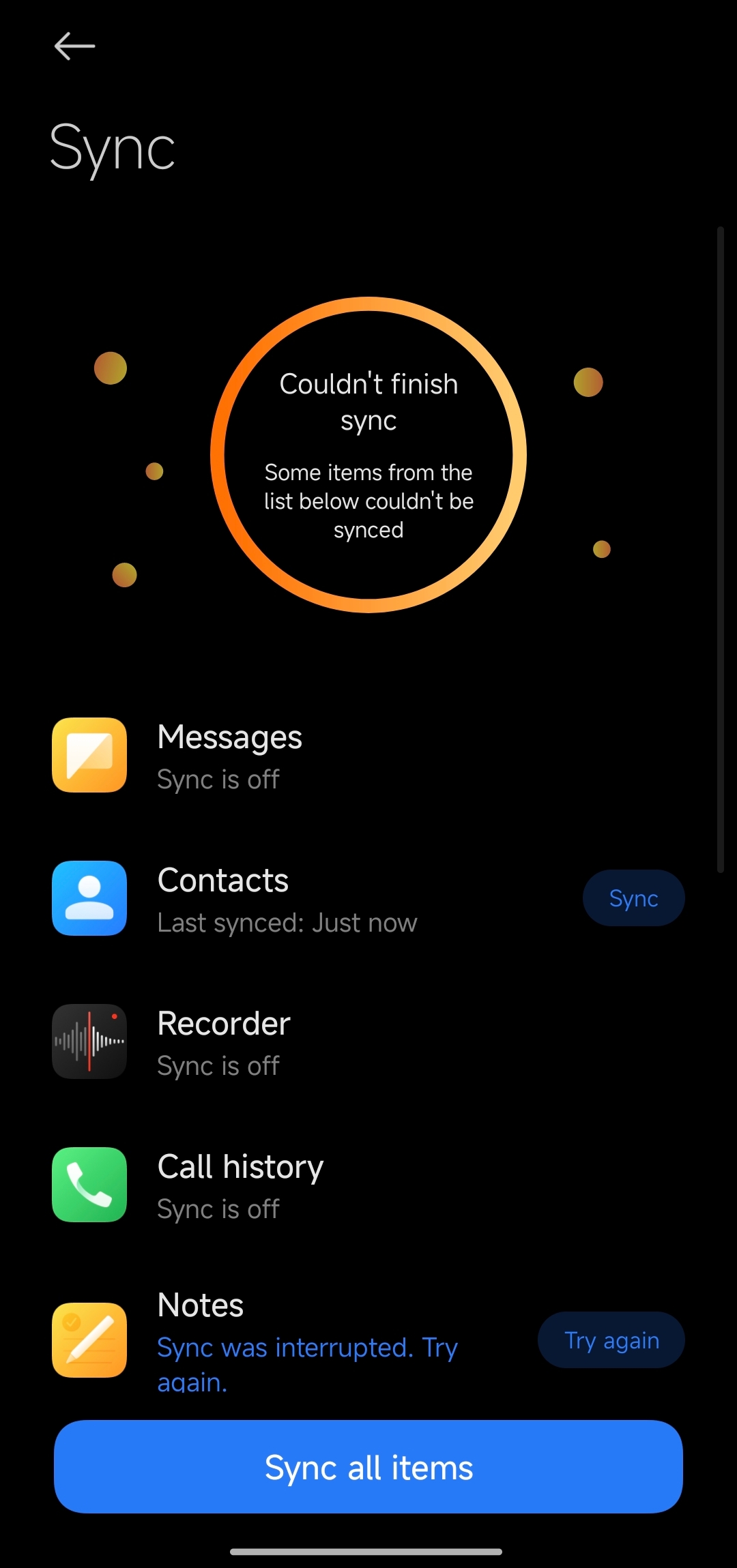737x1568 pixels.
Task: Tap Sync button next to Contacts
Action: (633, 898)
